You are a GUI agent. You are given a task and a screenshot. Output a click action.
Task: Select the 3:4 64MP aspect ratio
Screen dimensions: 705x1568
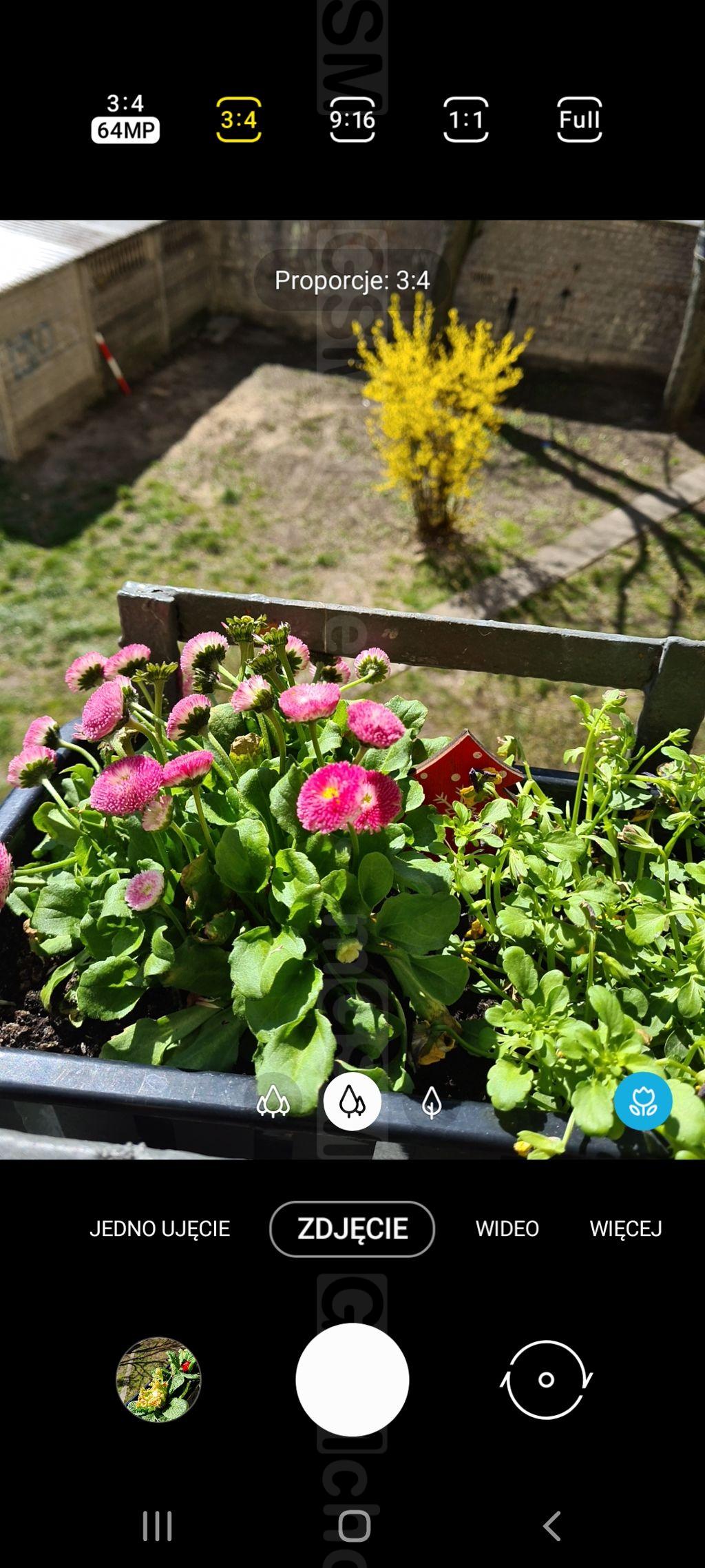(x=125, y=118)
